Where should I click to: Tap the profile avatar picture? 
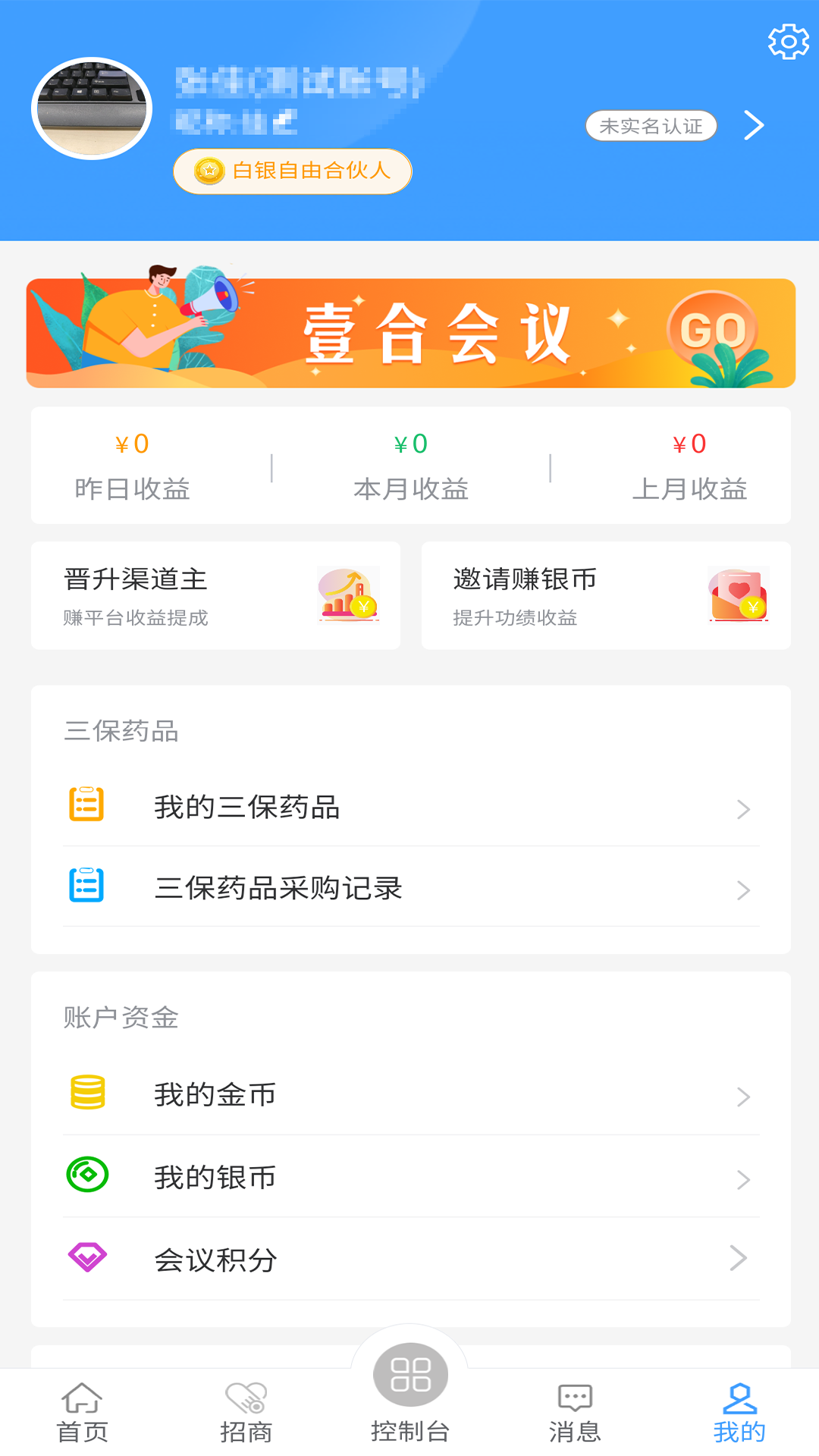tap(92, 108)
